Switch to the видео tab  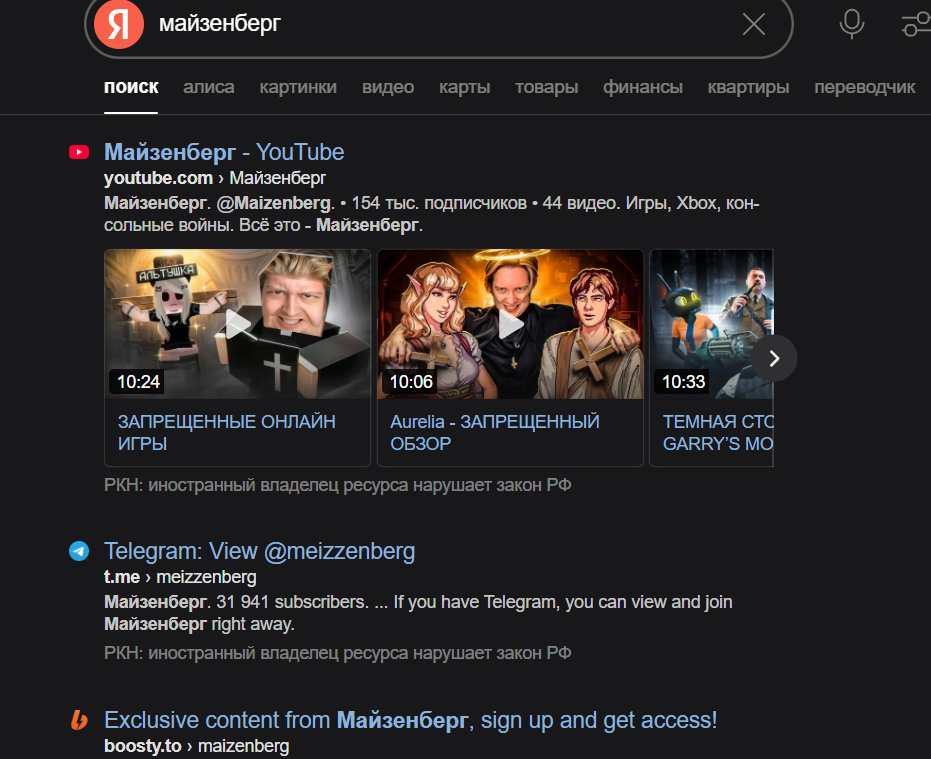tap(388, 87)
